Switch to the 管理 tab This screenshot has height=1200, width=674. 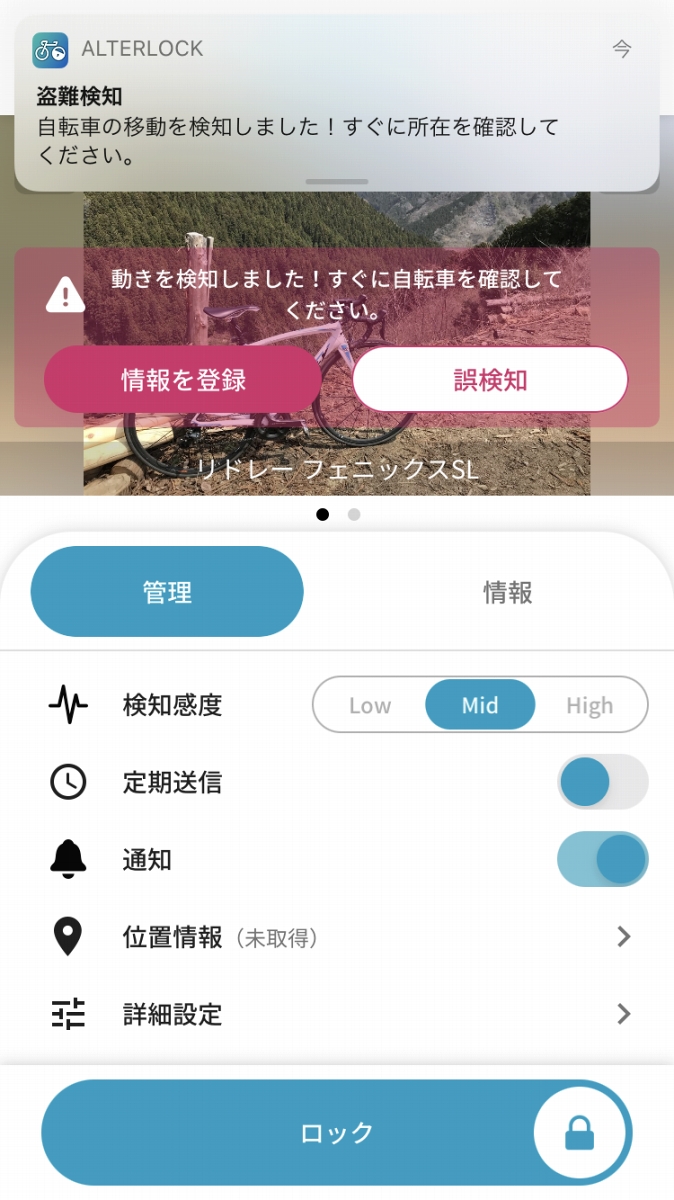pyautogui.click(x=167, y=592)
